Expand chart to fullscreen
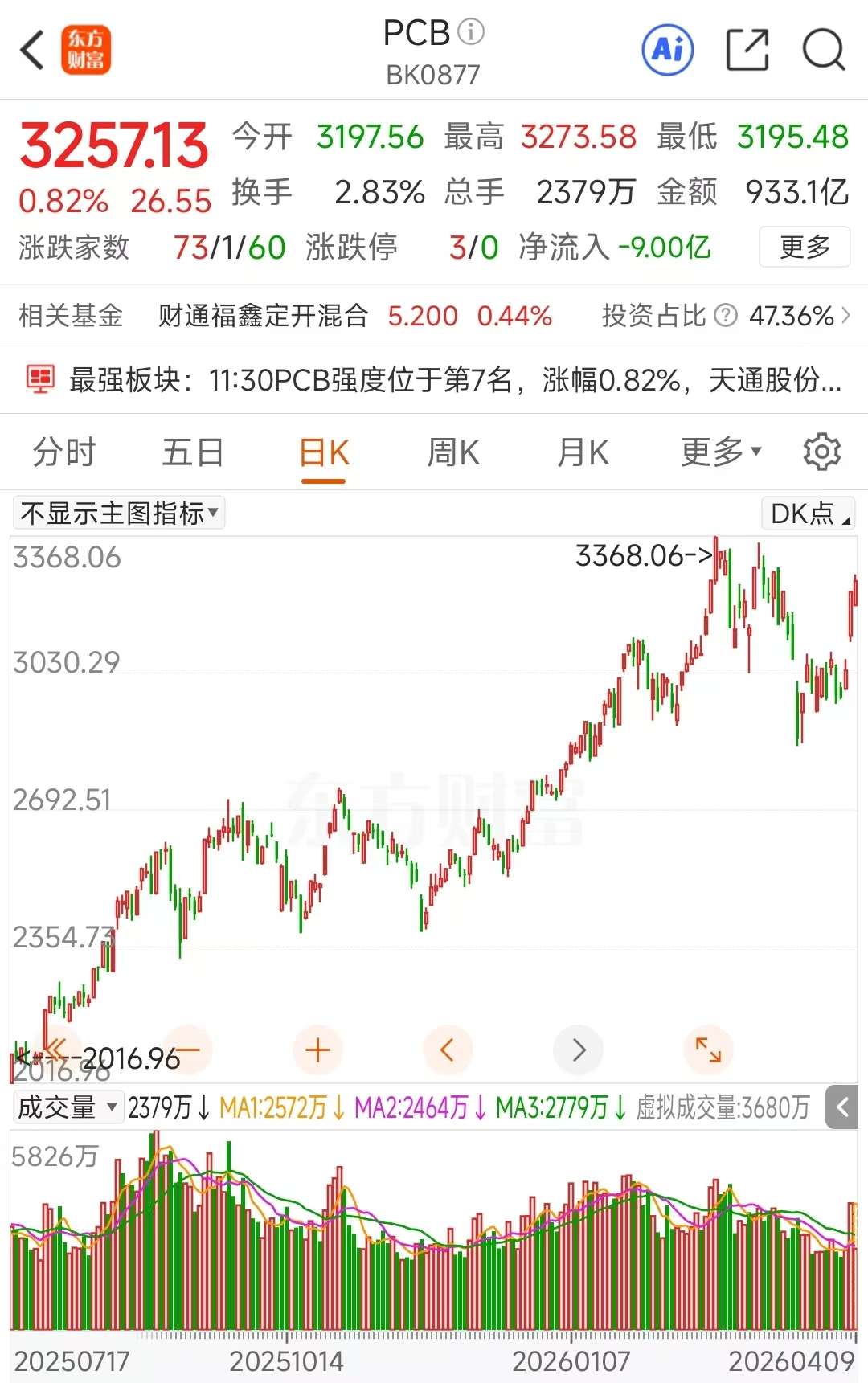 pos(708,1050)
